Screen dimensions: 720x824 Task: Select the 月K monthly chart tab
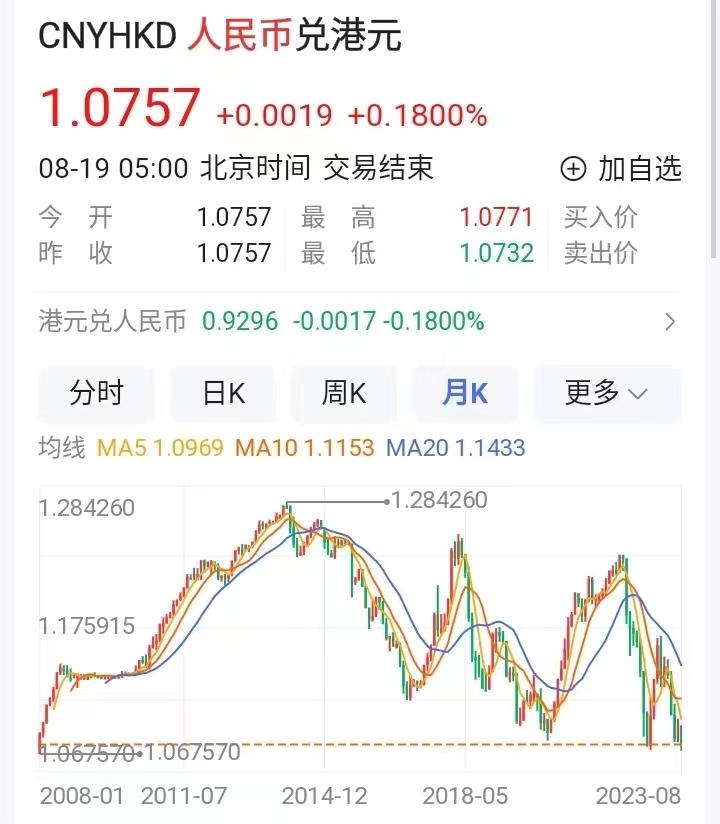[464, 394]
